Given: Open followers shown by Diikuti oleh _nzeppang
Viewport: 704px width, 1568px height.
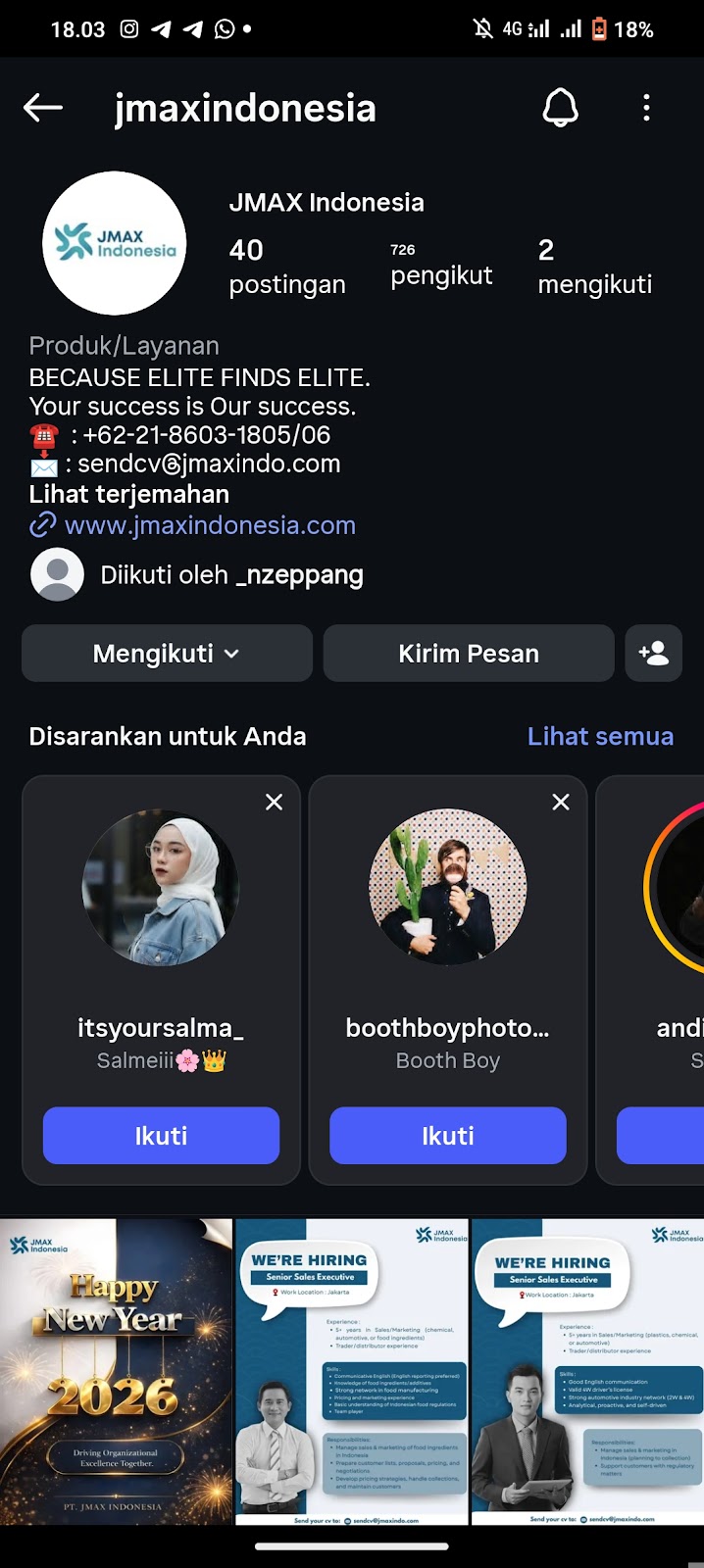Looking at the screenshot, I should pos(231,575).
